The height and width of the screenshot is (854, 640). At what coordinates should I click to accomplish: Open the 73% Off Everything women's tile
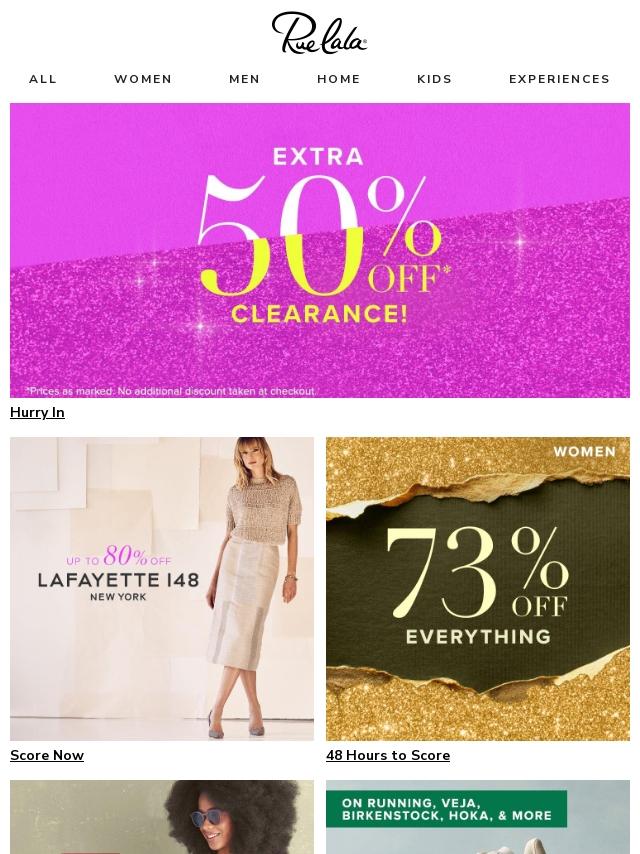(478, 589)
